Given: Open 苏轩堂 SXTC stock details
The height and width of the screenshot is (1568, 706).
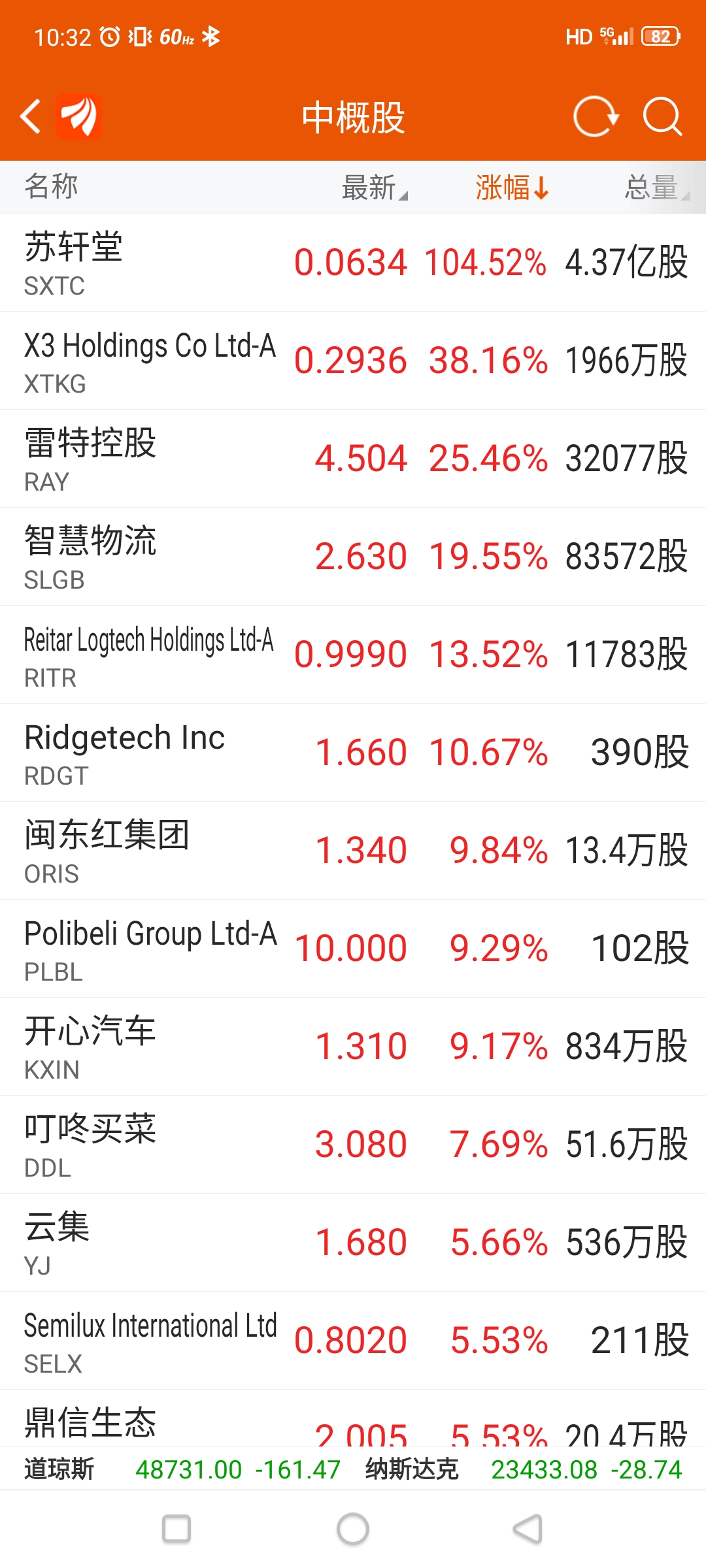Looking at the screenshot, I should (353, 263).
